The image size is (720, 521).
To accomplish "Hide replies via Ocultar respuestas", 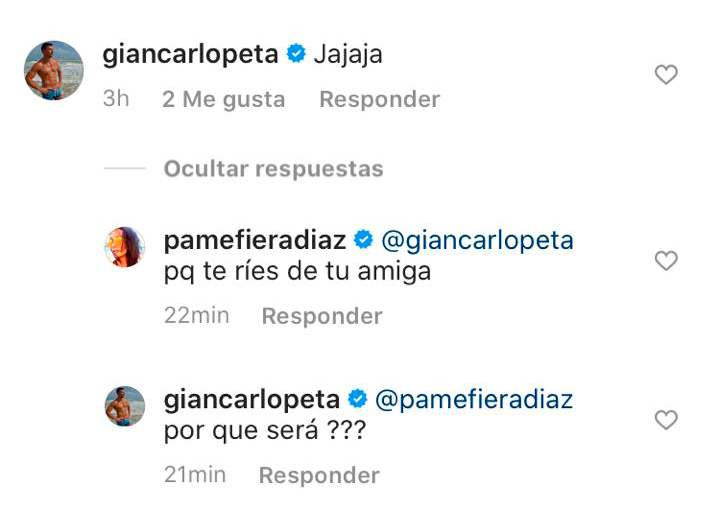I will 273,169.
